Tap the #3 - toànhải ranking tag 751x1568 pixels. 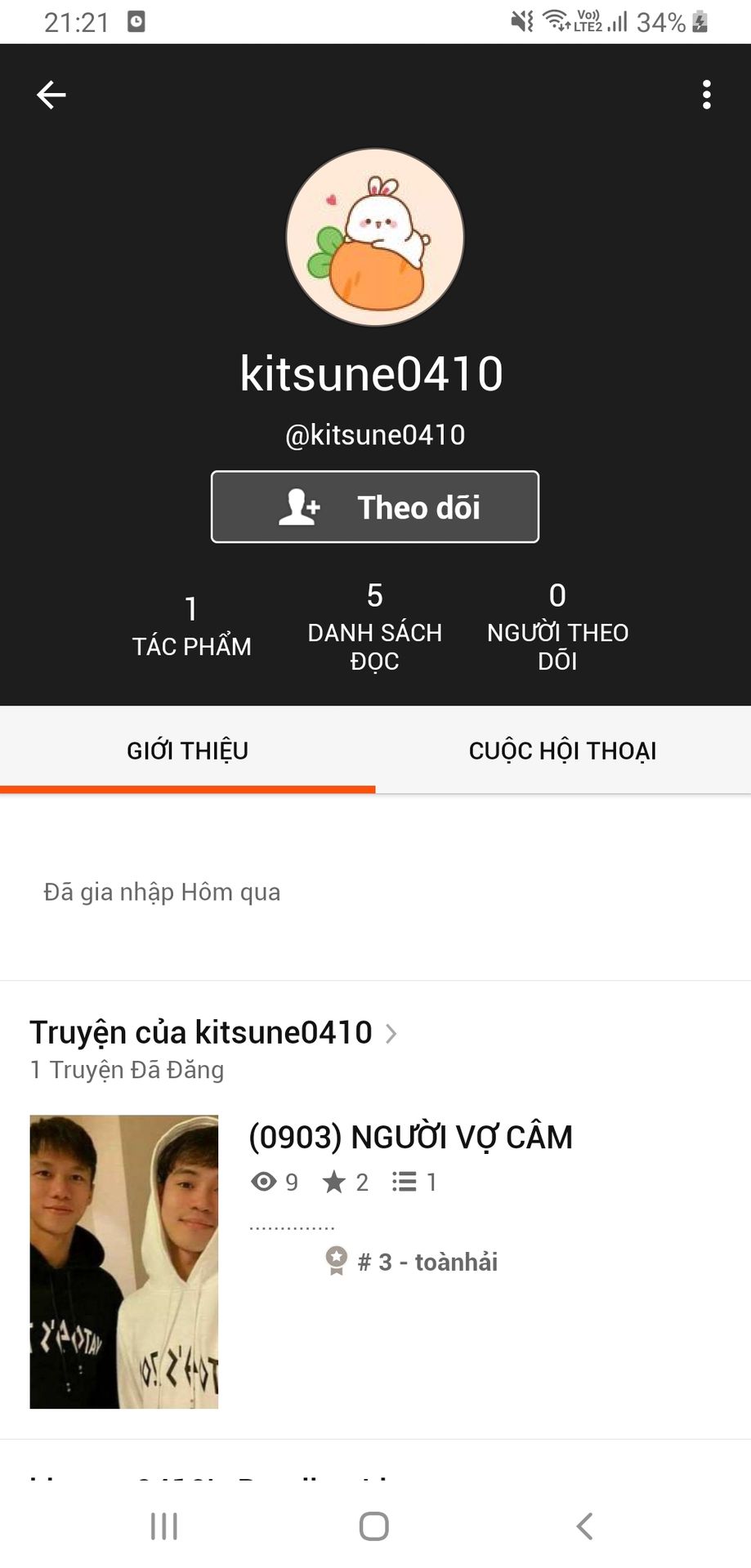(413, 1262)
